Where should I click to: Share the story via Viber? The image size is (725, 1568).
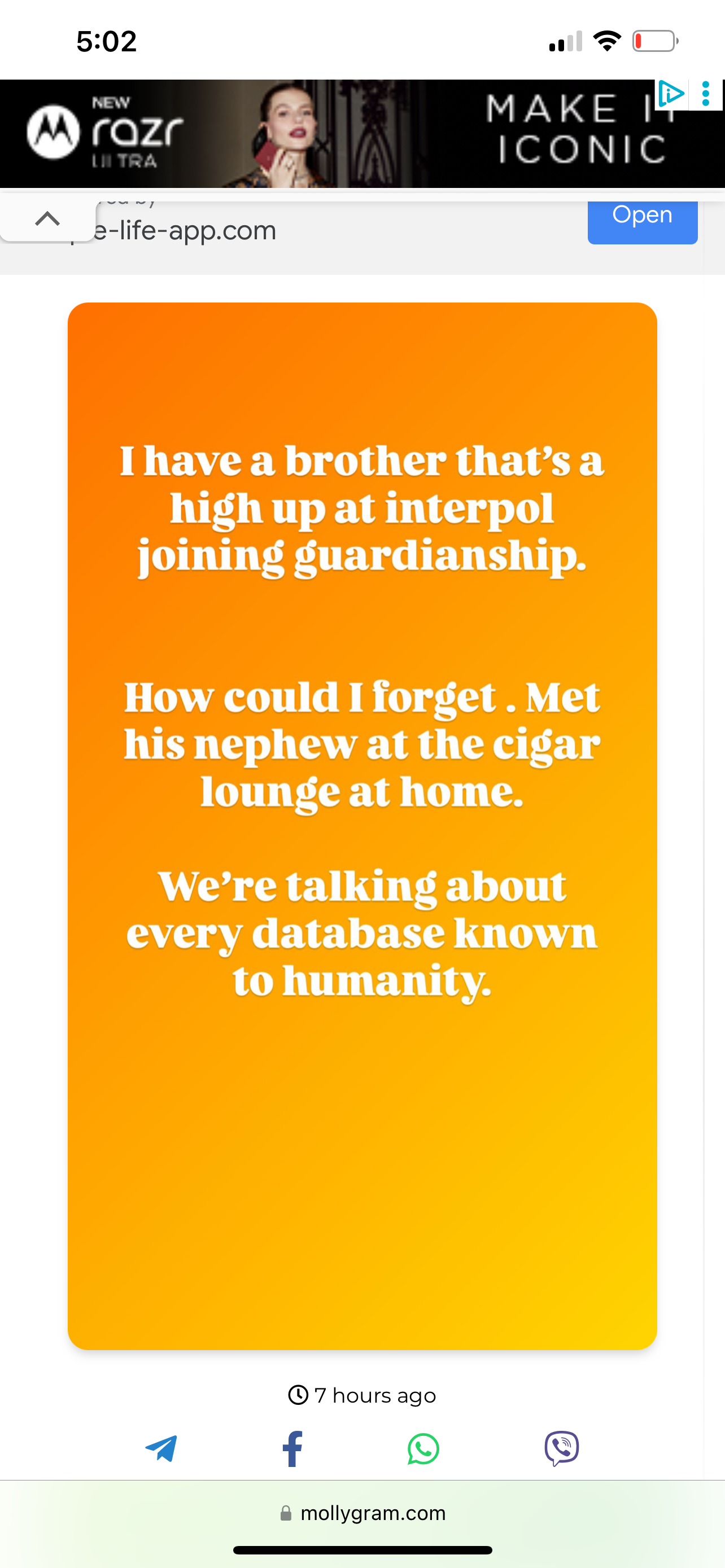pyautogui.click(x=561, y=1448)
